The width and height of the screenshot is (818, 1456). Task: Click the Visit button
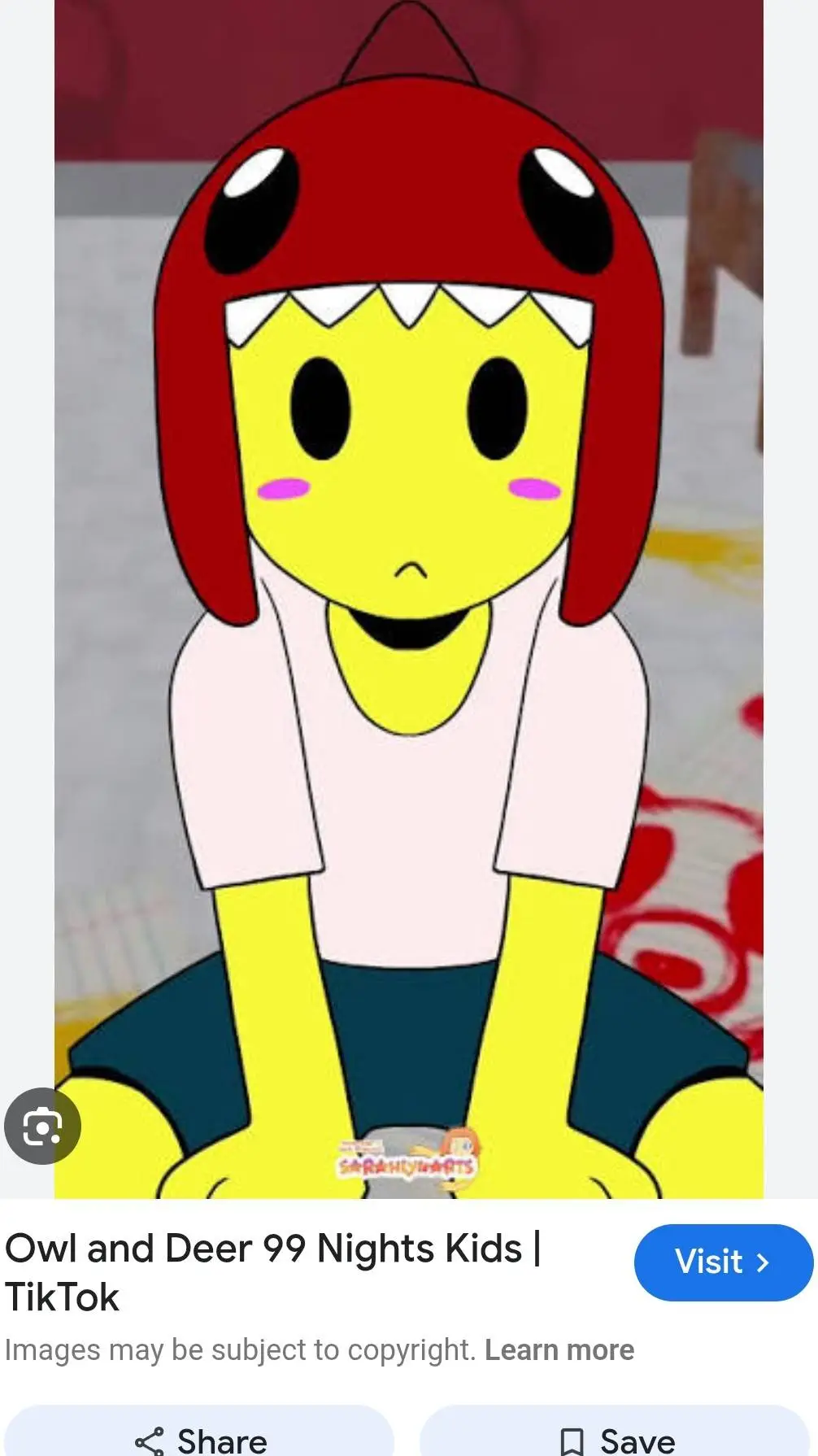pos(723,1262)
